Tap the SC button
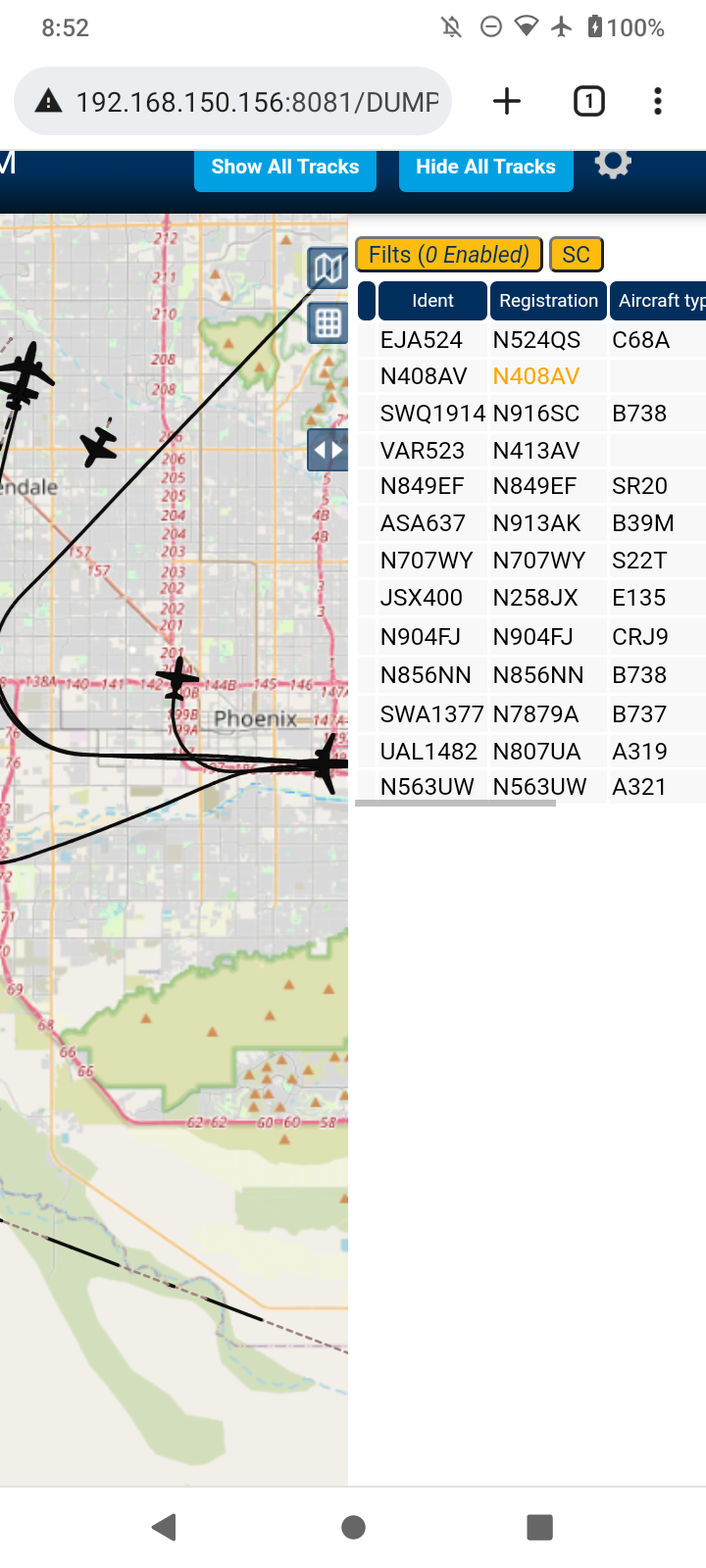 576,255
